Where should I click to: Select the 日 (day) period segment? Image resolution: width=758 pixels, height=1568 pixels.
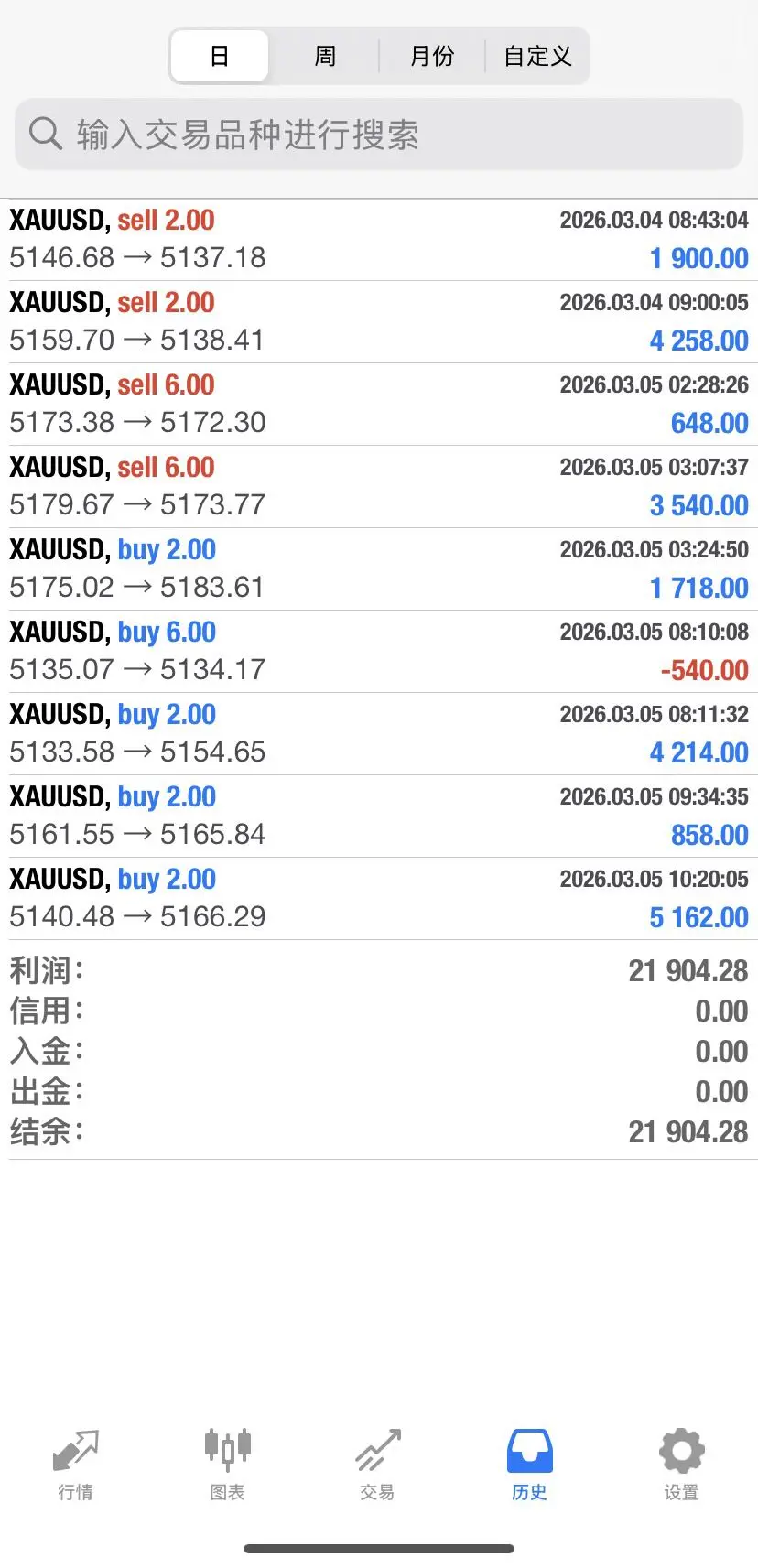click(x=220, y=56)
